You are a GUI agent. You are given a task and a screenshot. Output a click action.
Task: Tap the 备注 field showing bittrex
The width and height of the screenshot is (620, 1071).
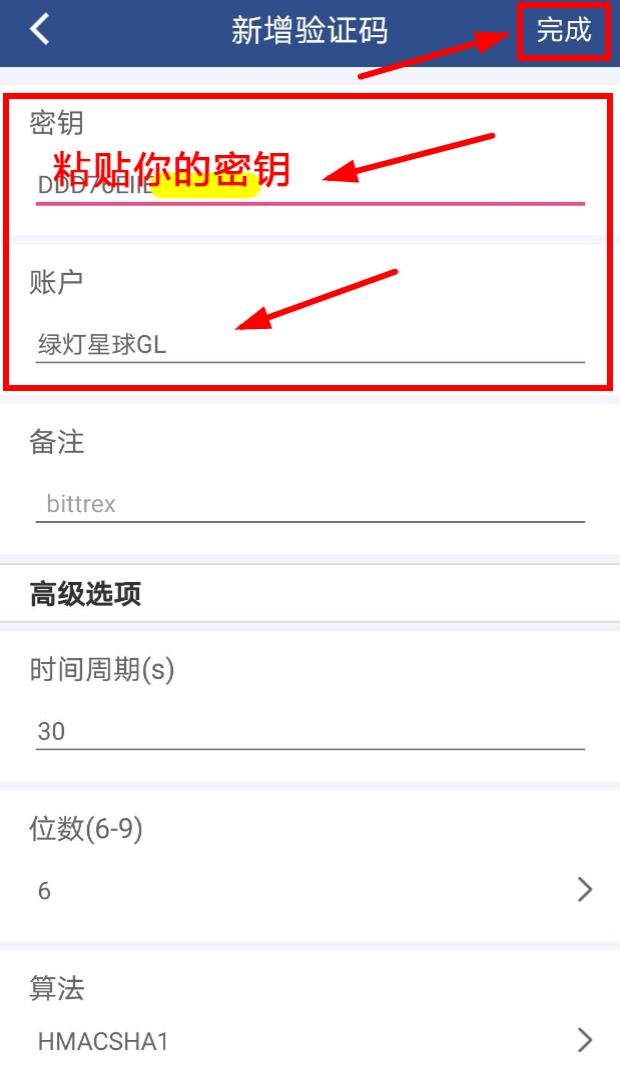click(310, 504)
